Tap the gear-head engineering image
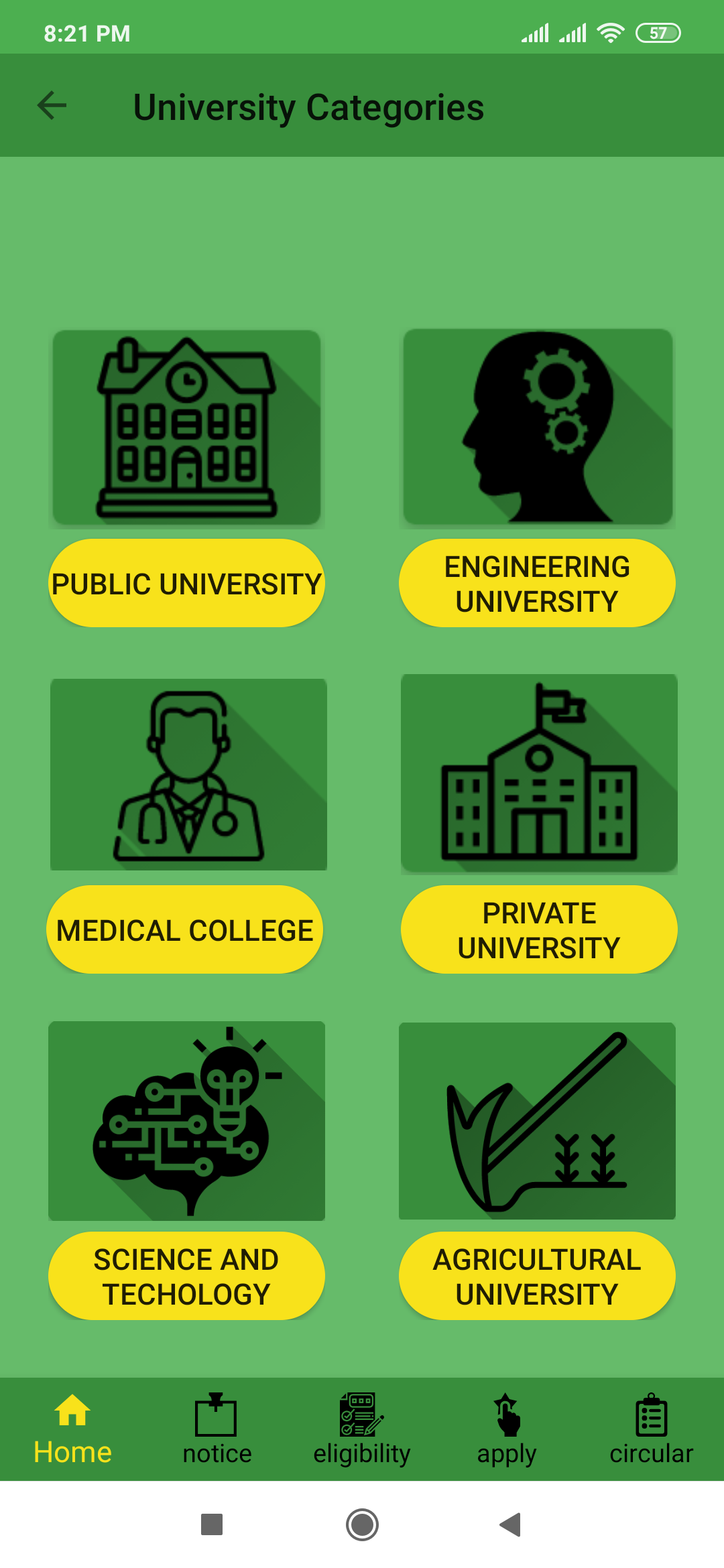 pos(538,427)
